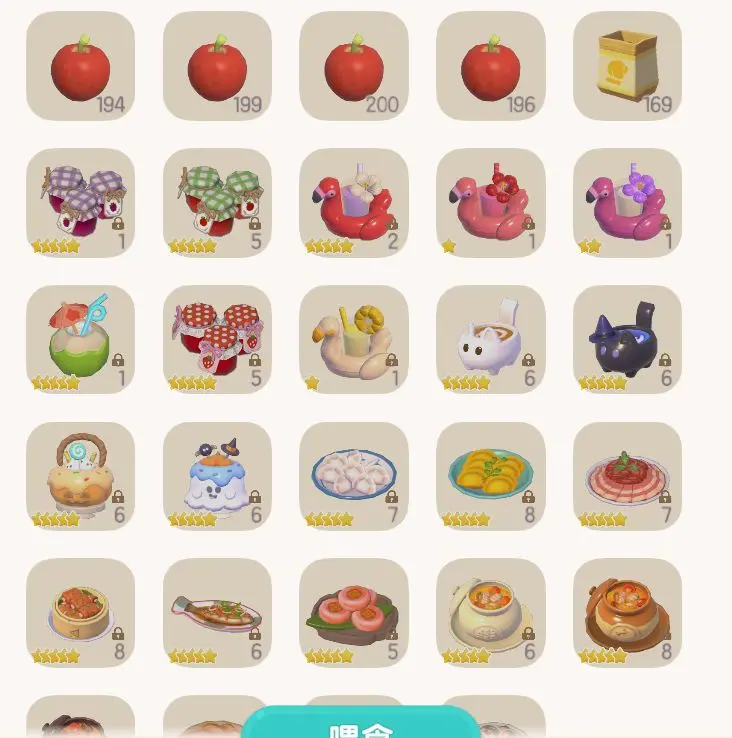Select the plate of dumplings item
The width and height of the screenshot is (732, 738).
click(x=354, y=476)
